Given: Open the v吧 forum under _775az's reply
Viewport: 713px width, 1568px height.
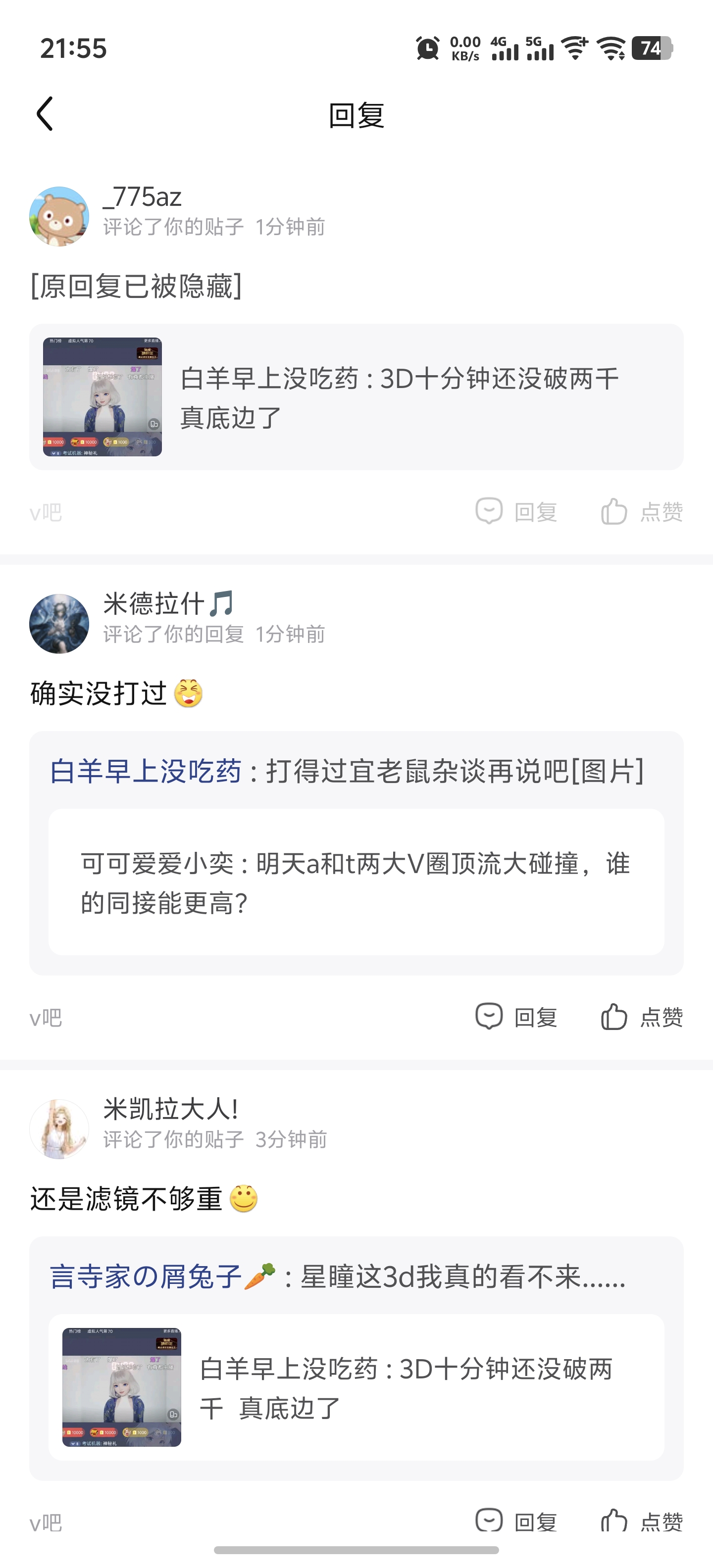Looking at the screenshot, I should [46, 513].
